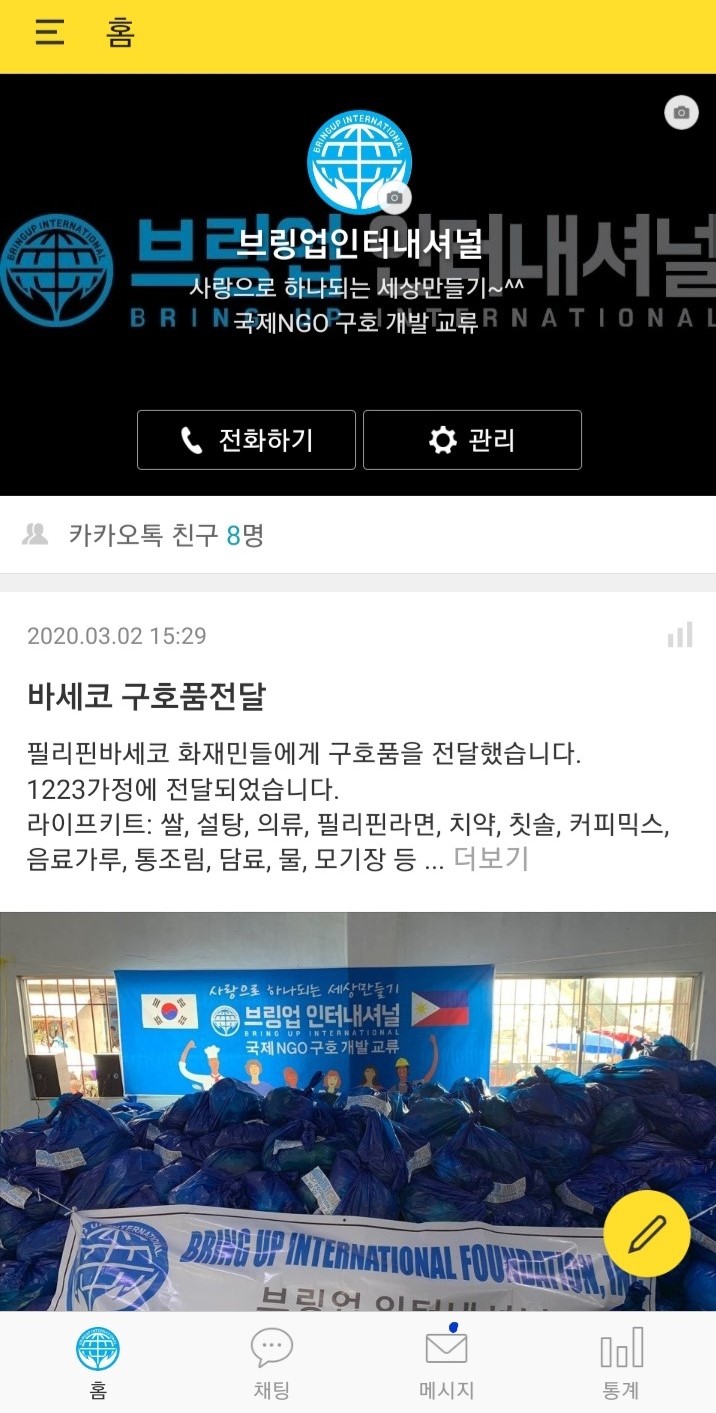Open the 통계 statistics tab
The height and width of the screenshot is (1413, 716).
coord(621,1362)
